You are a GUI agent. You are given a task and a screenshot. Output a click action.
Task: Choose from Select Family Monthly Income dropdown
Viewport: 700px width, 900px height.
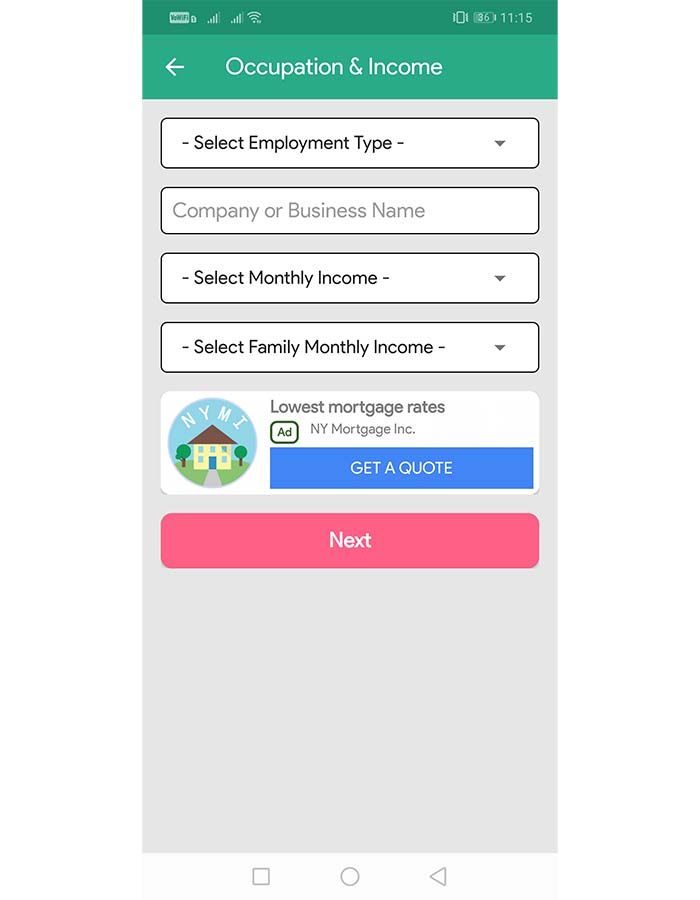(x=350, y=347)
